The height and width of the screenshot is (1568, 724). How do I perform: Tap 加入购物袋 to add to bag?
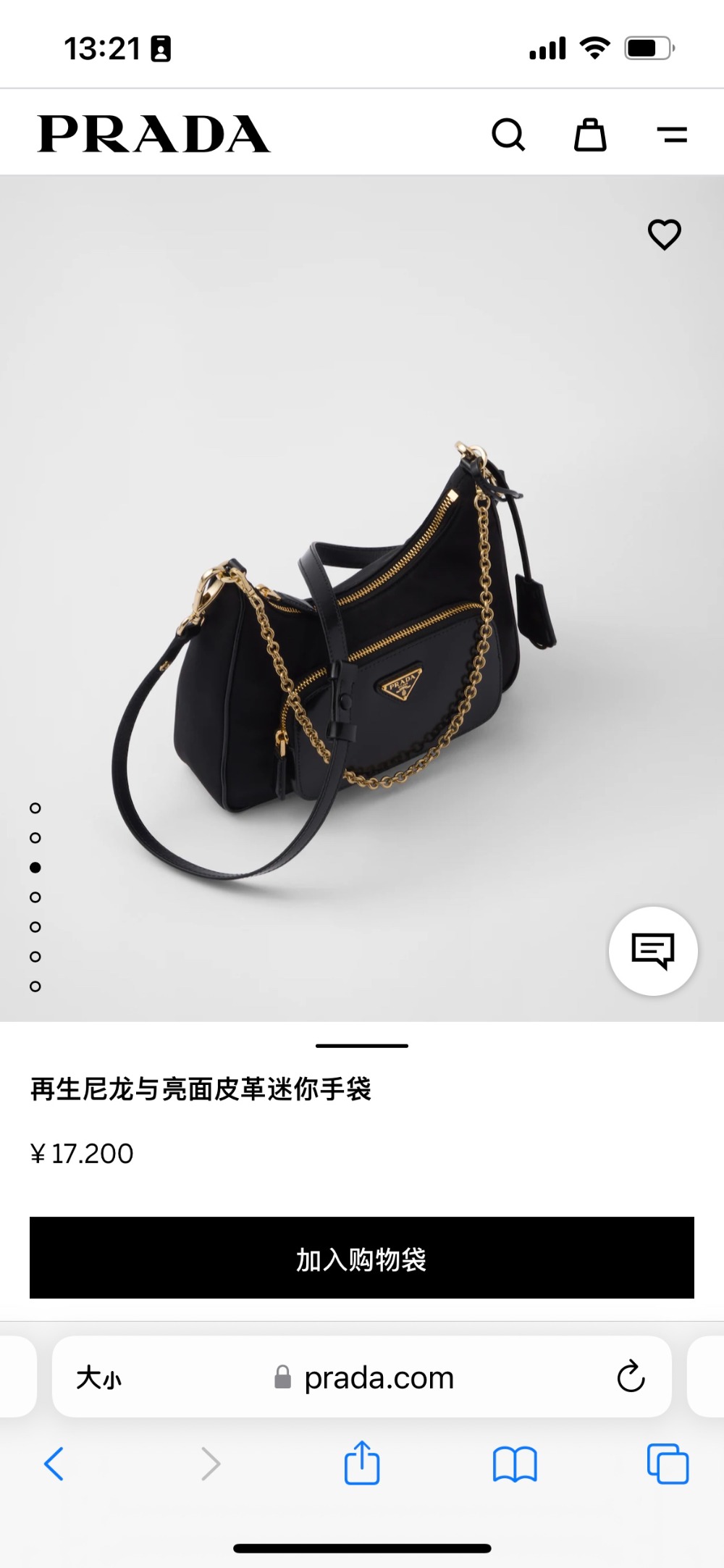click(362, 1258)
